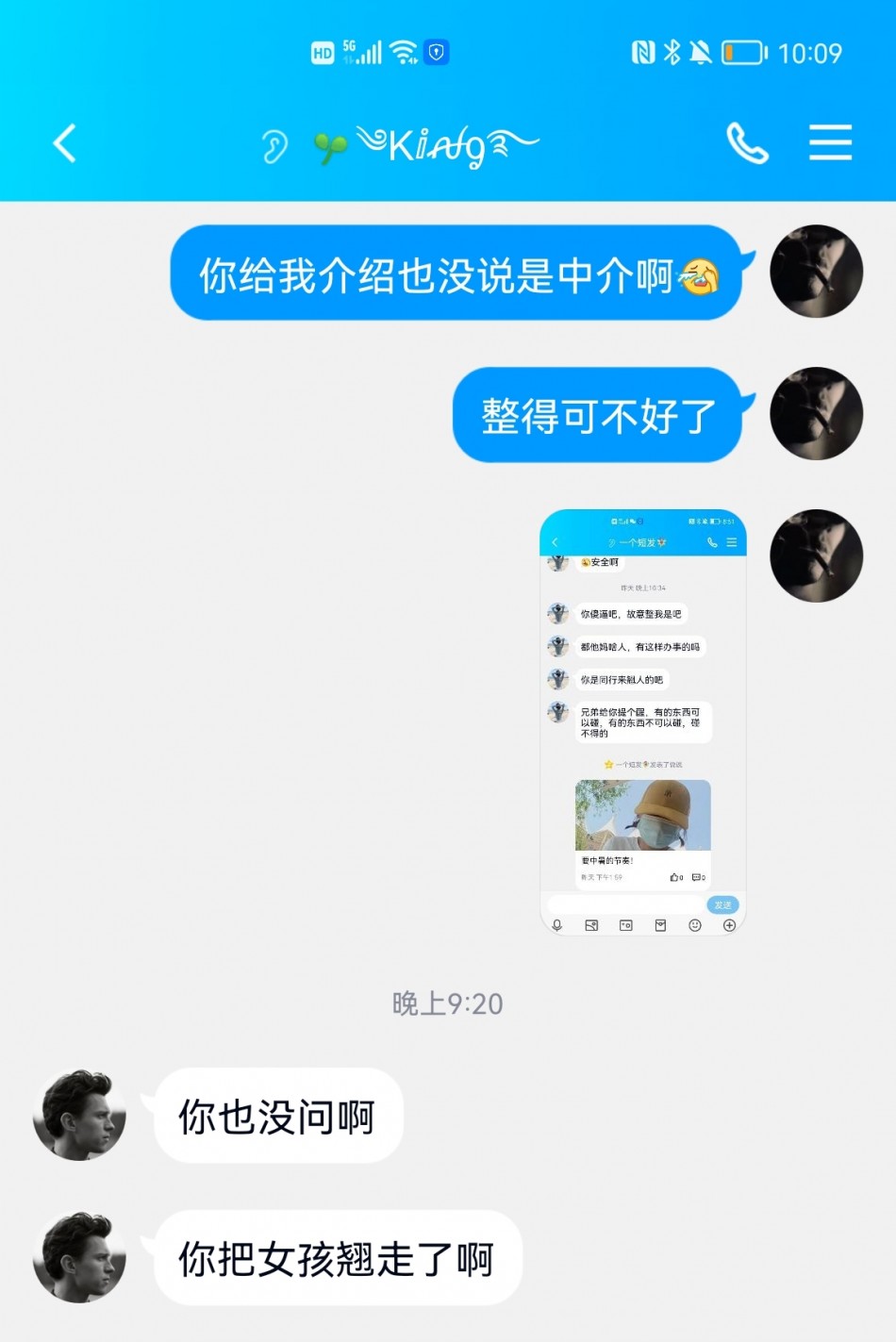This screenshot has width=896, height=1342.
Task: Open the chat settings menu
Action: (830, 143)
